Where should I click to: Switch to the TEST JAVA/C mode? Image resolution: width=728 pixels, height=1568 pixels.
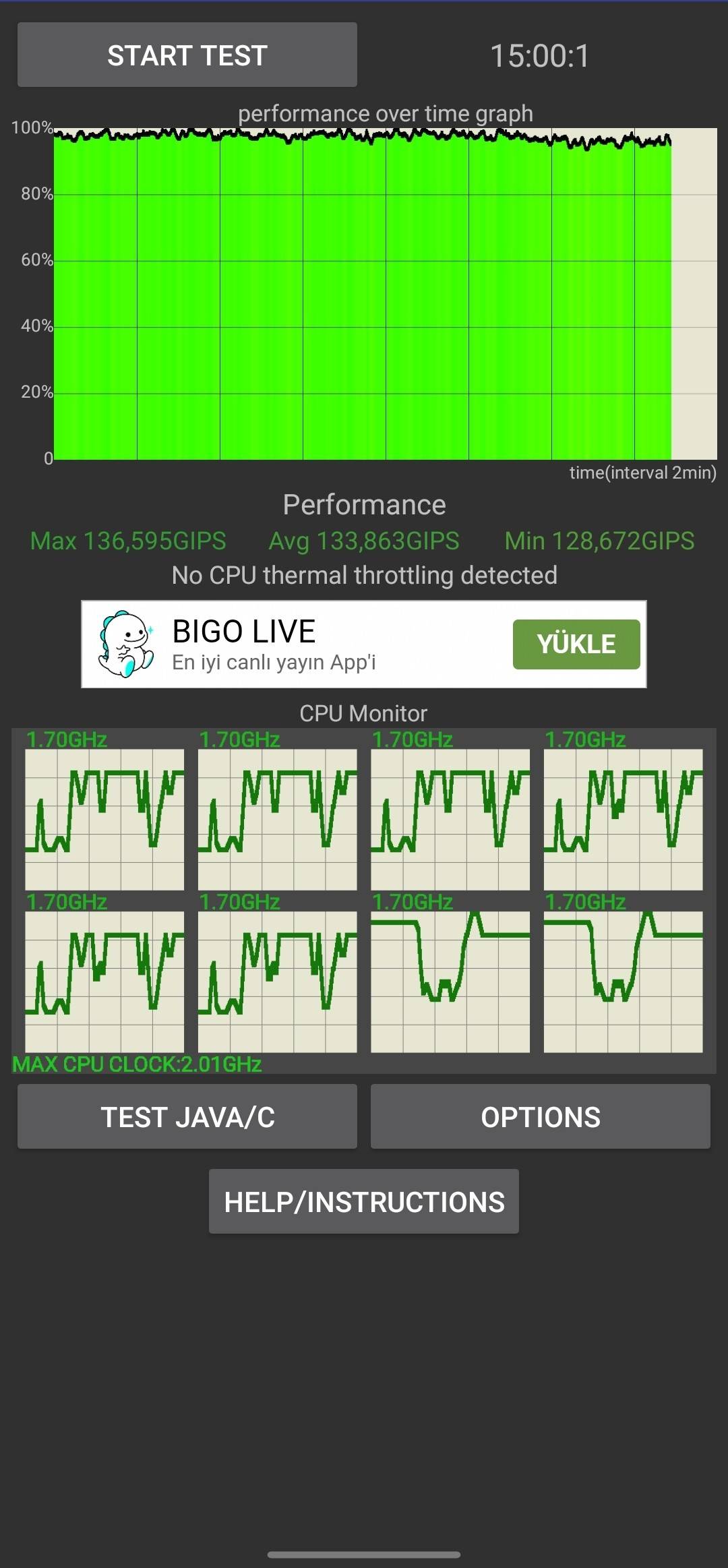point(187,1117)
